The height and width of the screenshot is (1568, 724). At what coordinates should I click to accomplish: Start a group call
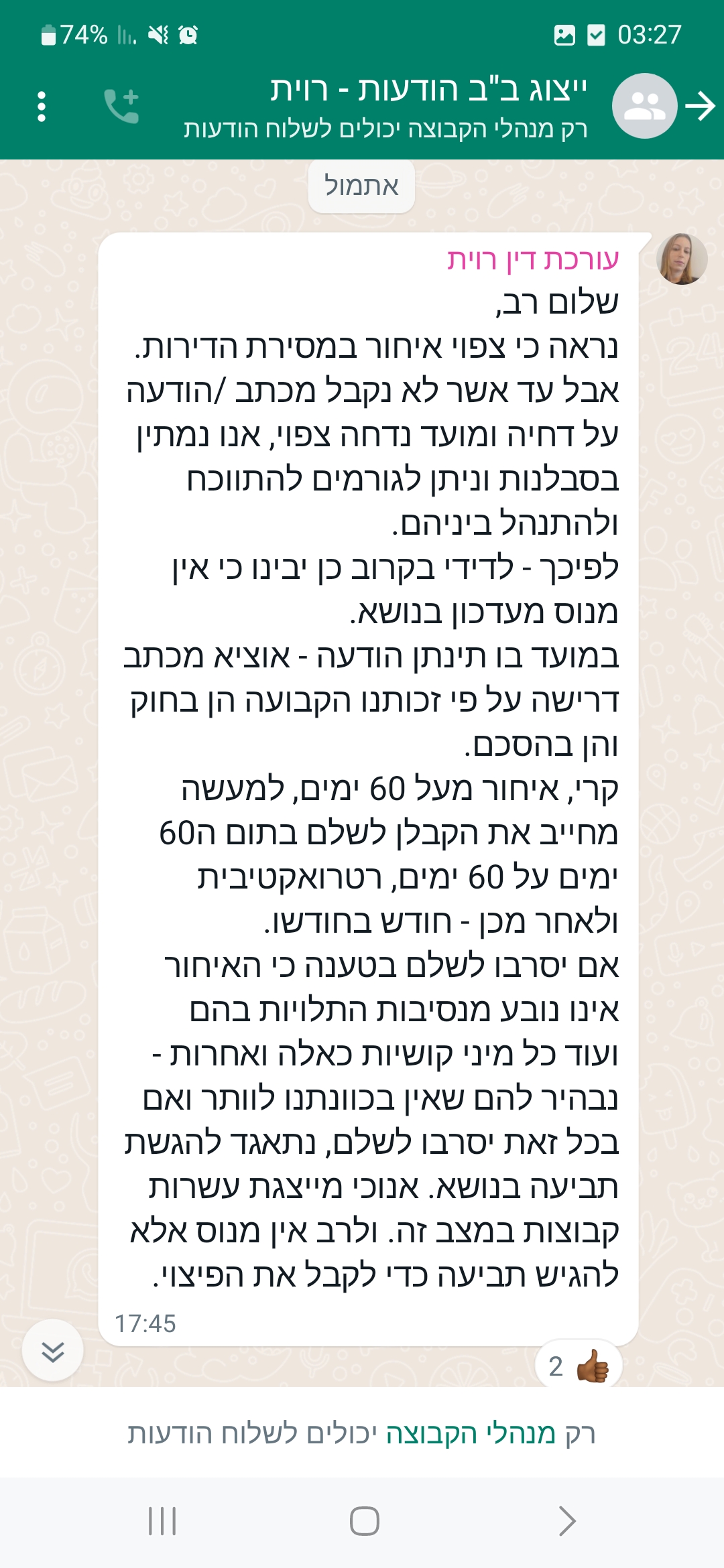121,107
